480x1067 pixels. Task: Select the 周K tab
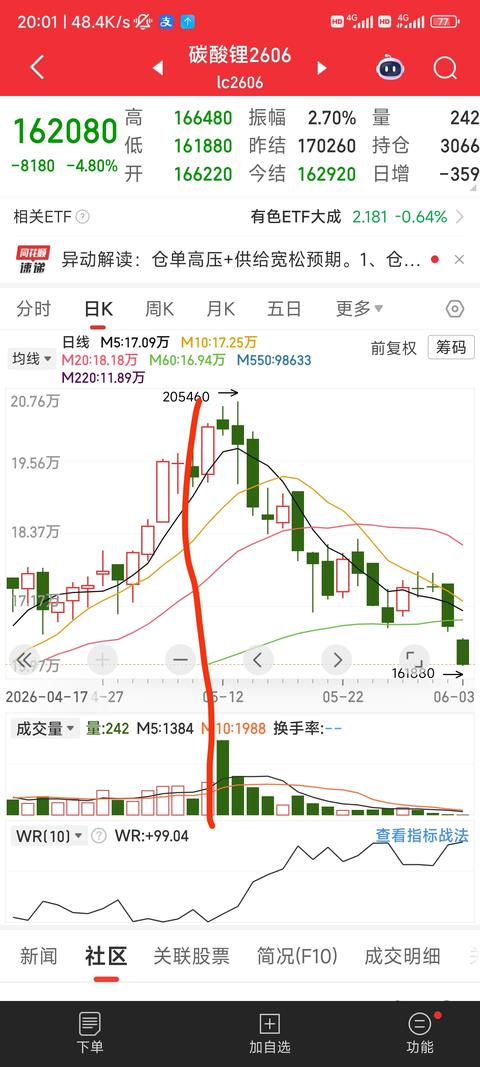[x=159, y=309]
